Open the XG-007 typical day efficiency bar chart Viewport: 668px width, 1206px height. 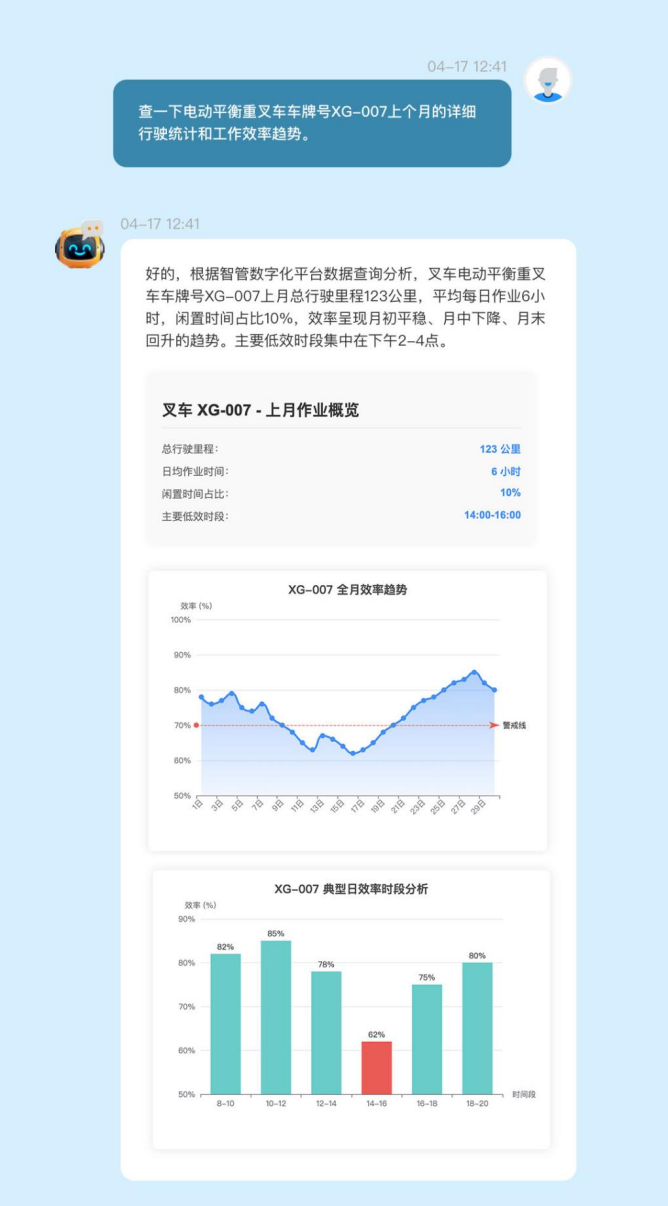pyautogui.click(x=351, y=1008)
